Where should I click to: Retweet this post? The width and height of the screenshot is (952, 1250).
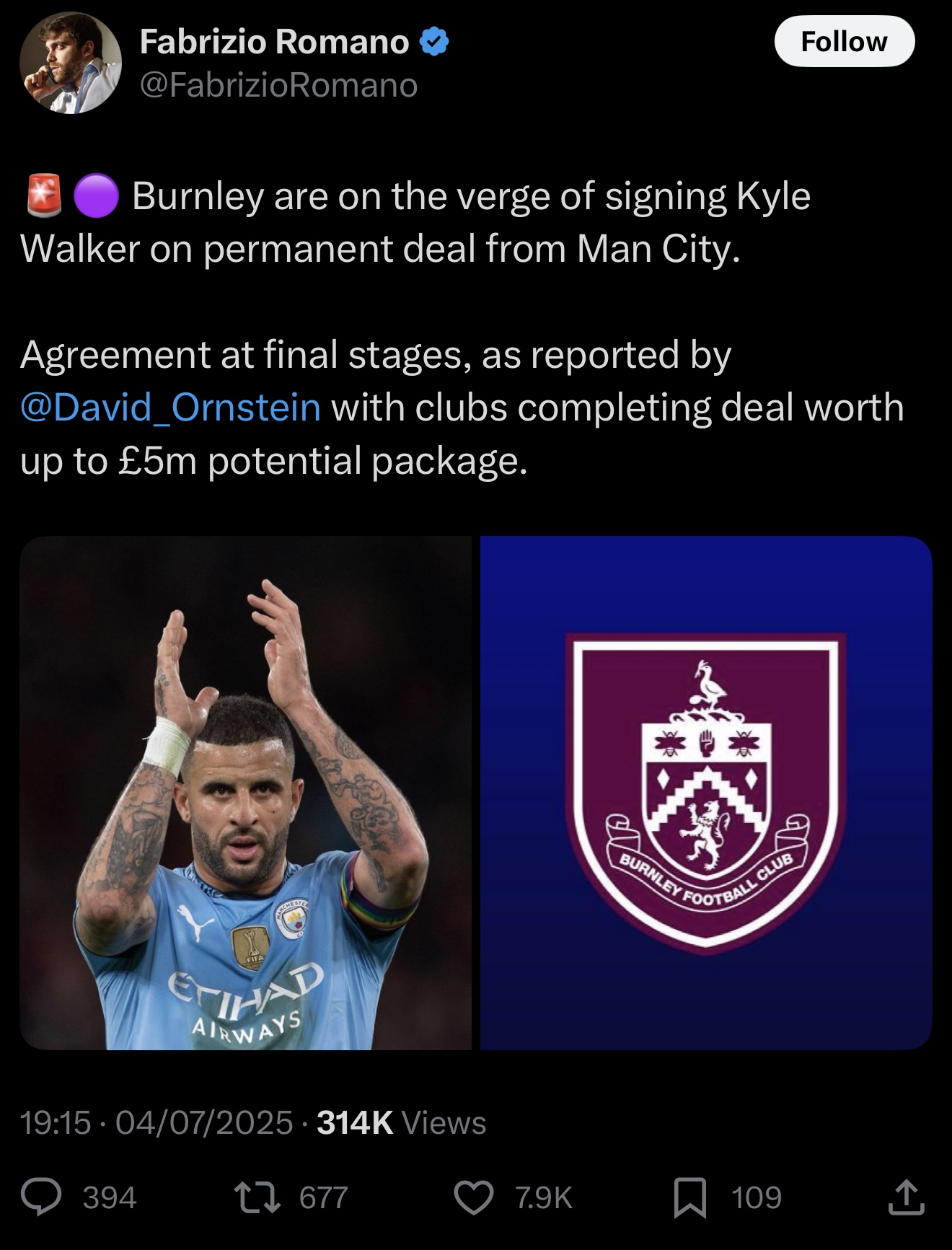257,1197
